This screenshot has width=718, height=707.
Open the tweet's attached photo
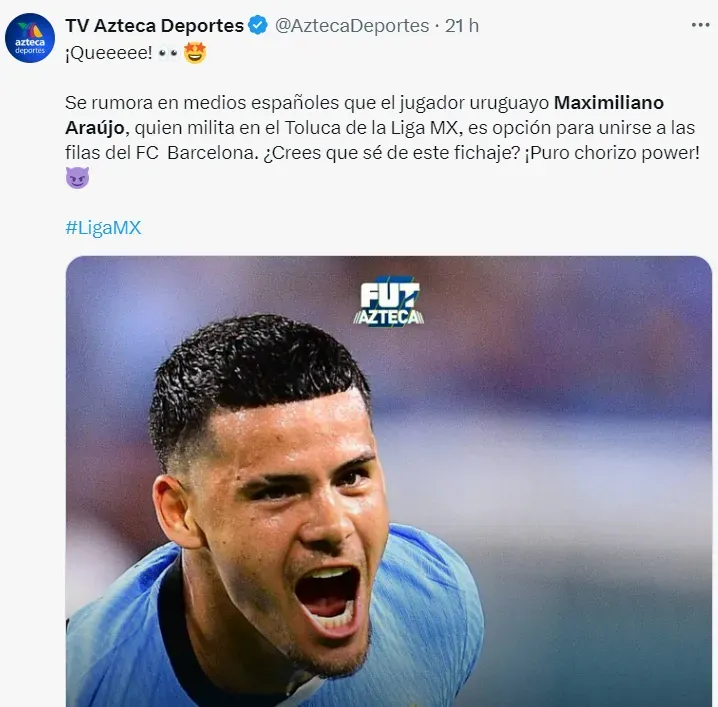click(388, 480)
